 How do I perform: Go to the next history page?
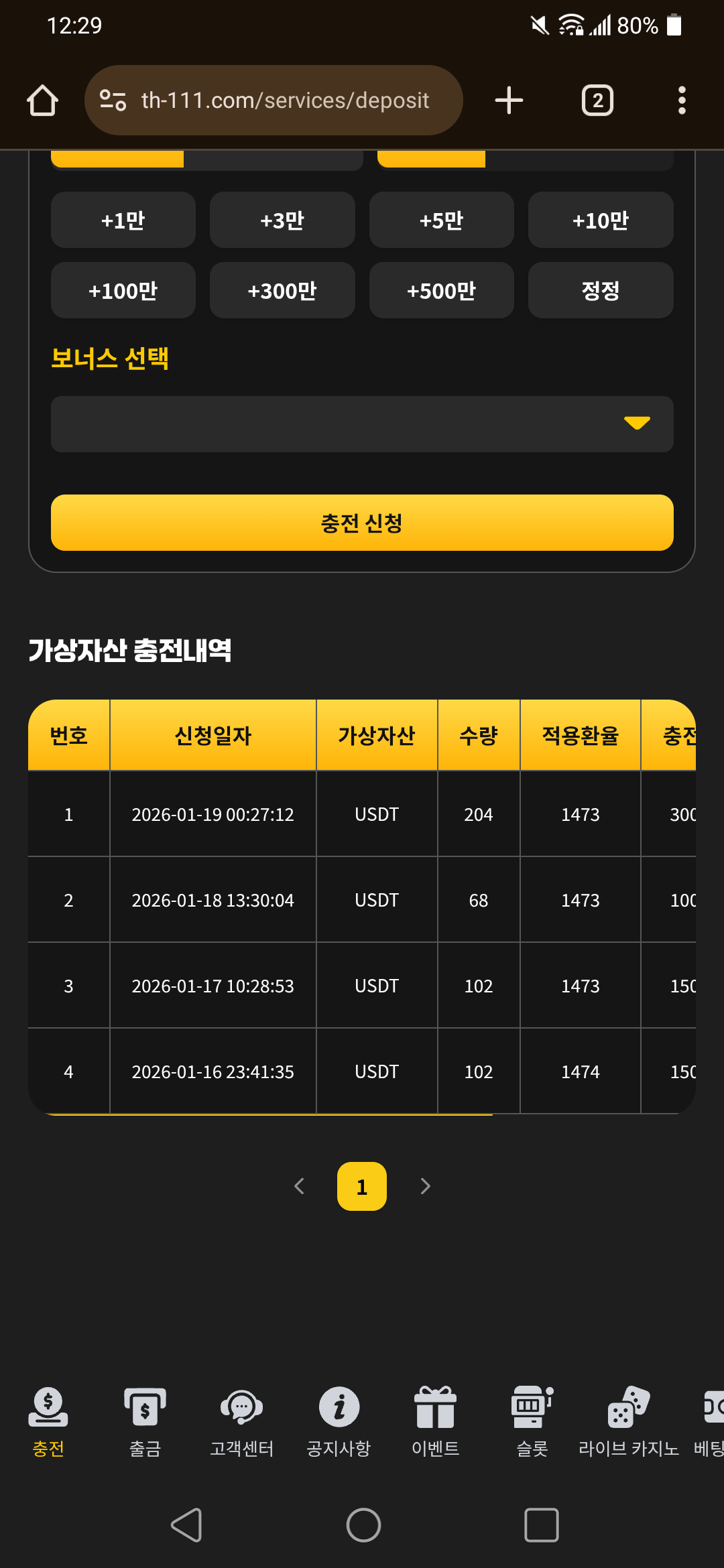point(425,1186)
